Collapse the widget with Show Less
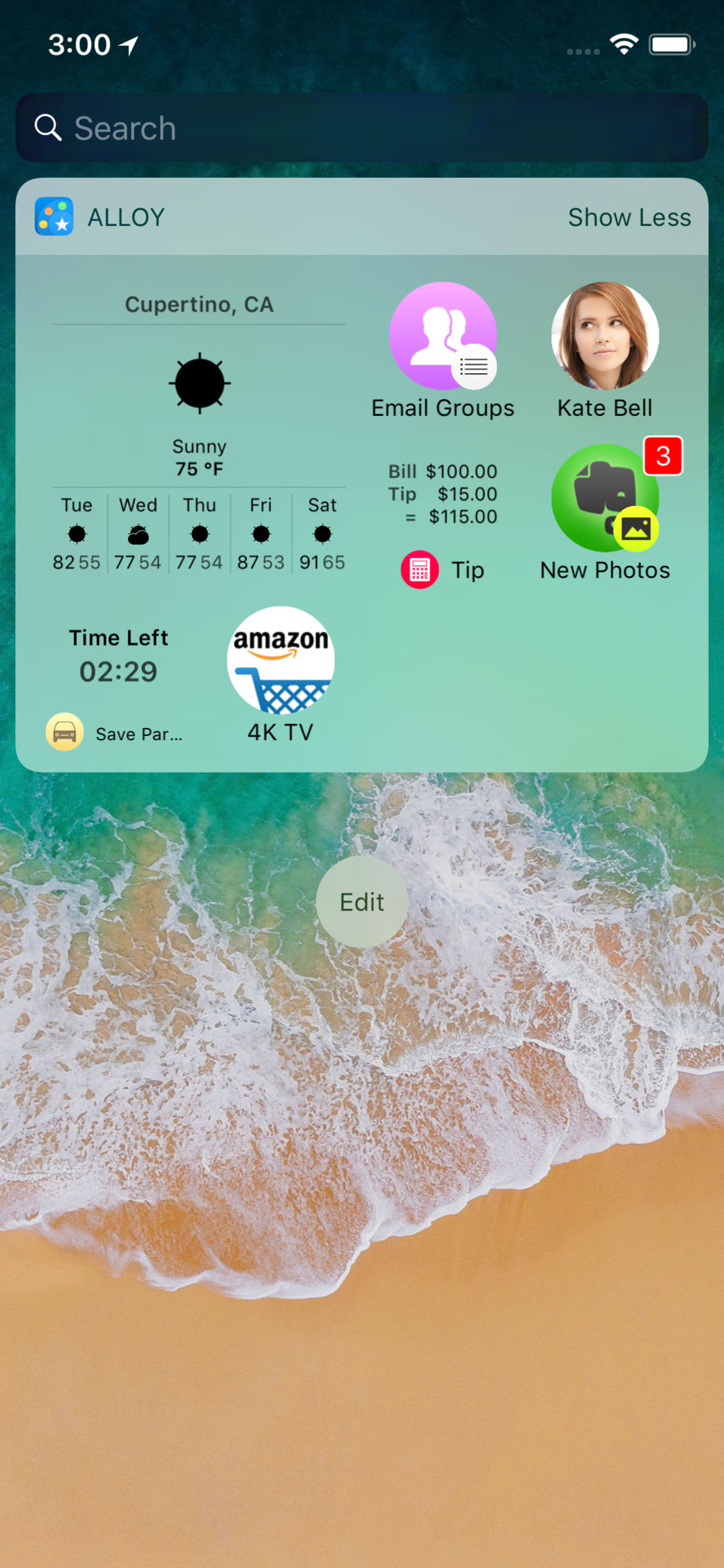Image resolution: width=724 pixels, height=1568 pixels. coord(629,217)
